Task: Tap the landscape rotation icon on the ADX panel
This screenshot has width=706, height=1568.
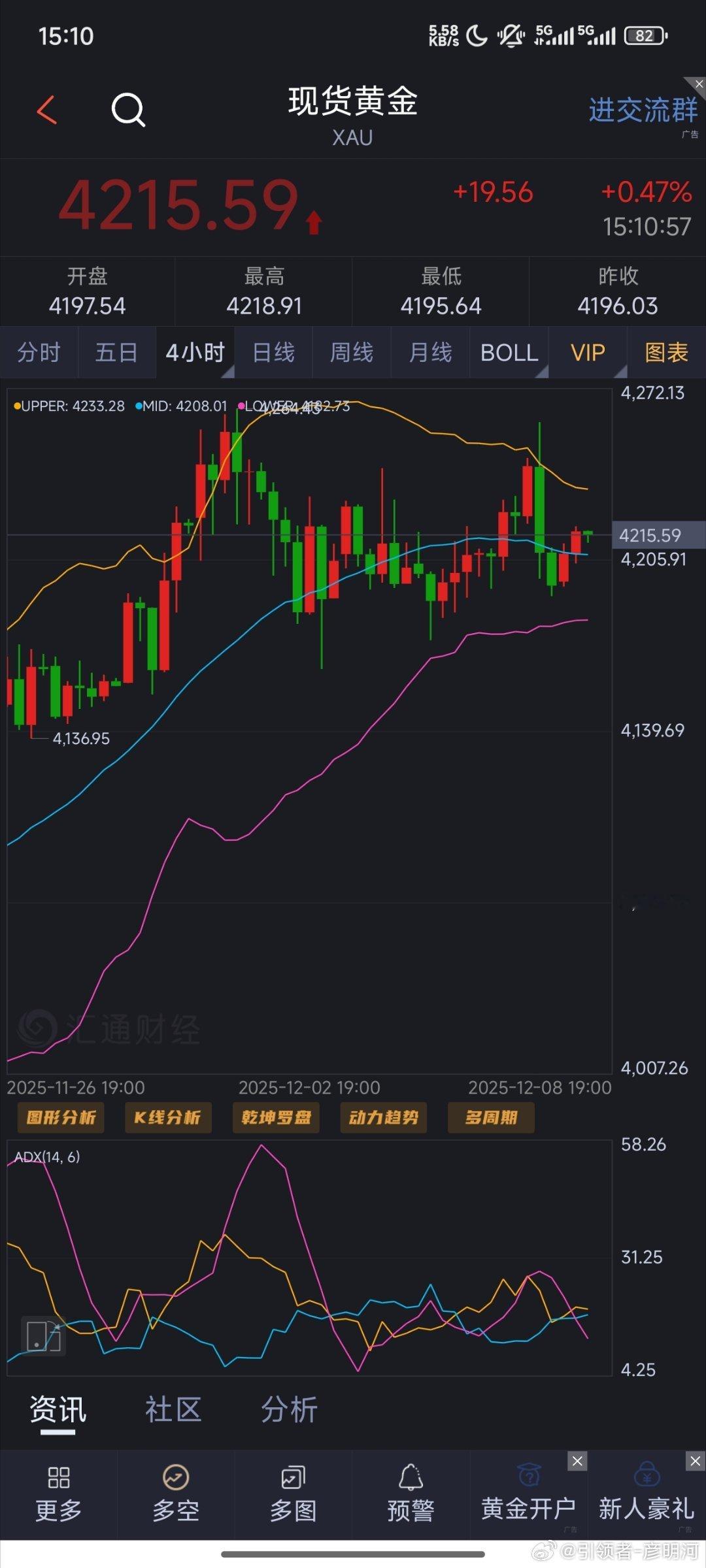Action: coord(43,1335)
